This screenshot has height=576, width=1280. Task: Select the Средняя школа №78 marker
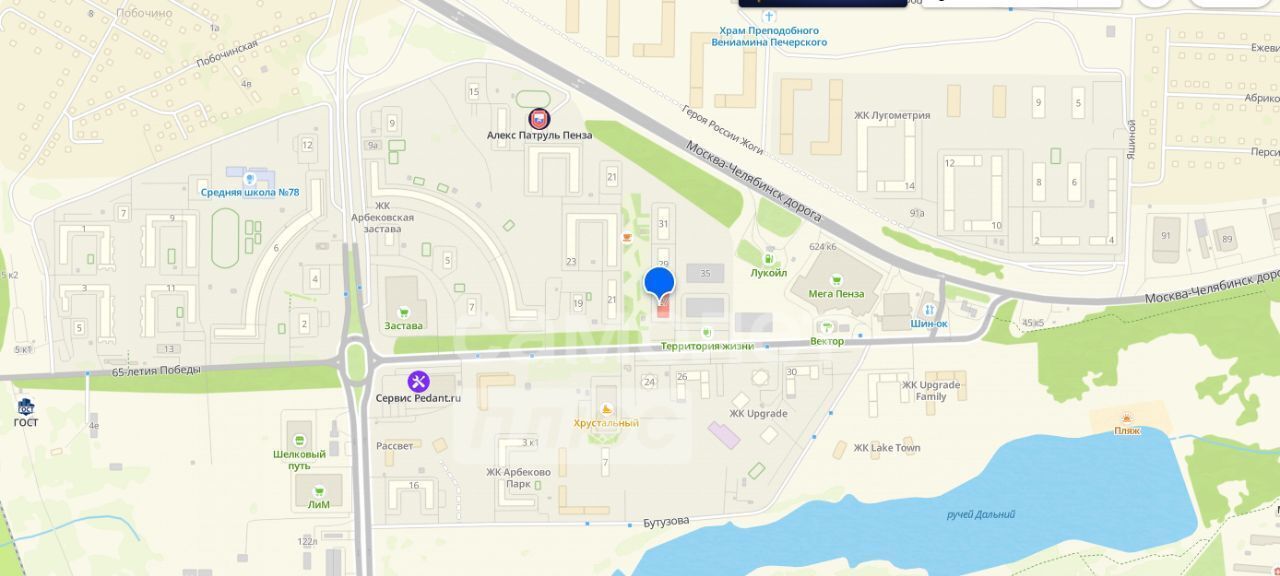tap(250, 178)
